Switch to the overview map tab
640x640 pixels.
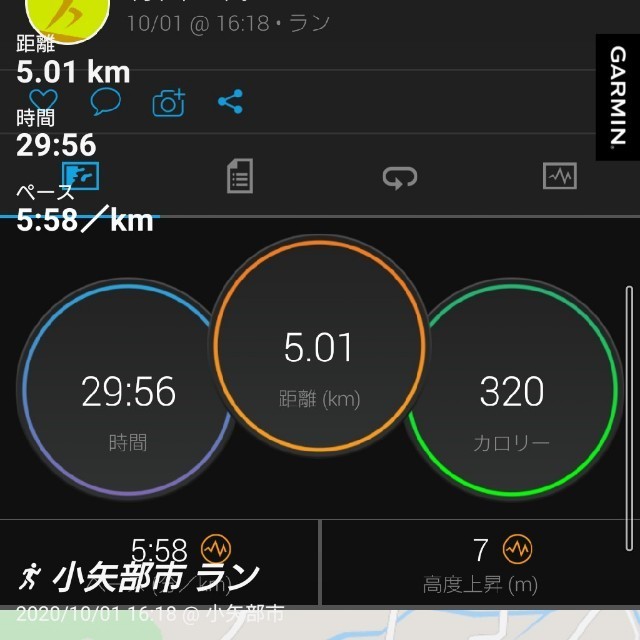(x=80, y=176)
